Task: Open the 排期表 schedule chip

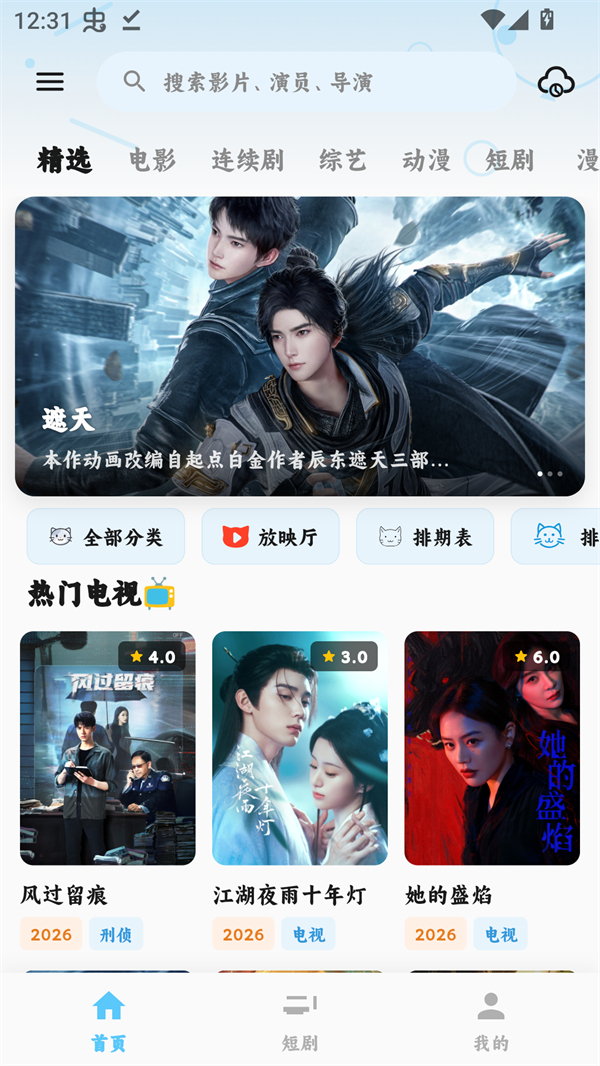Action: click(x=425, y=537)
